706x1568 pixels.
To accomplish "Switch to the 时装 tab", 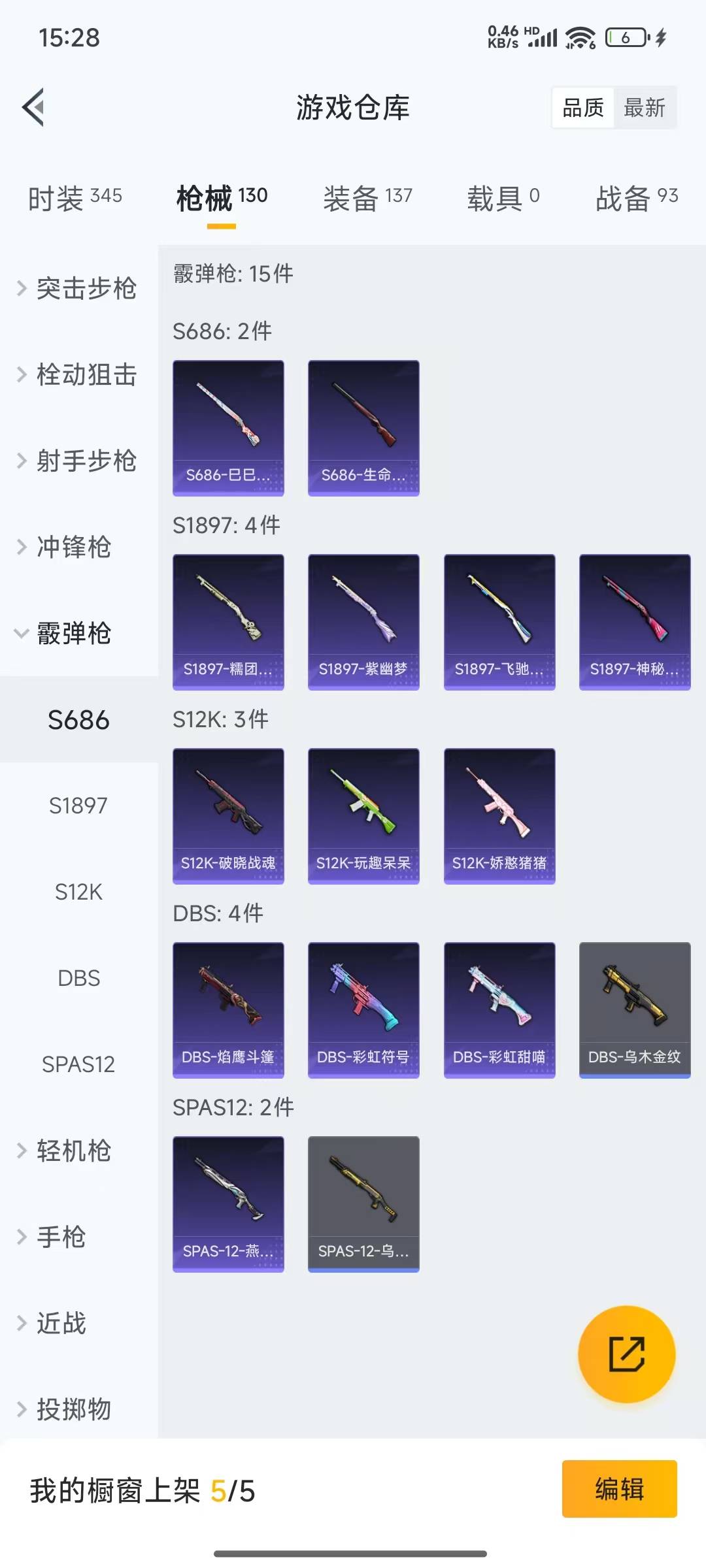I will pyautogui.click(x=75, y=198).
